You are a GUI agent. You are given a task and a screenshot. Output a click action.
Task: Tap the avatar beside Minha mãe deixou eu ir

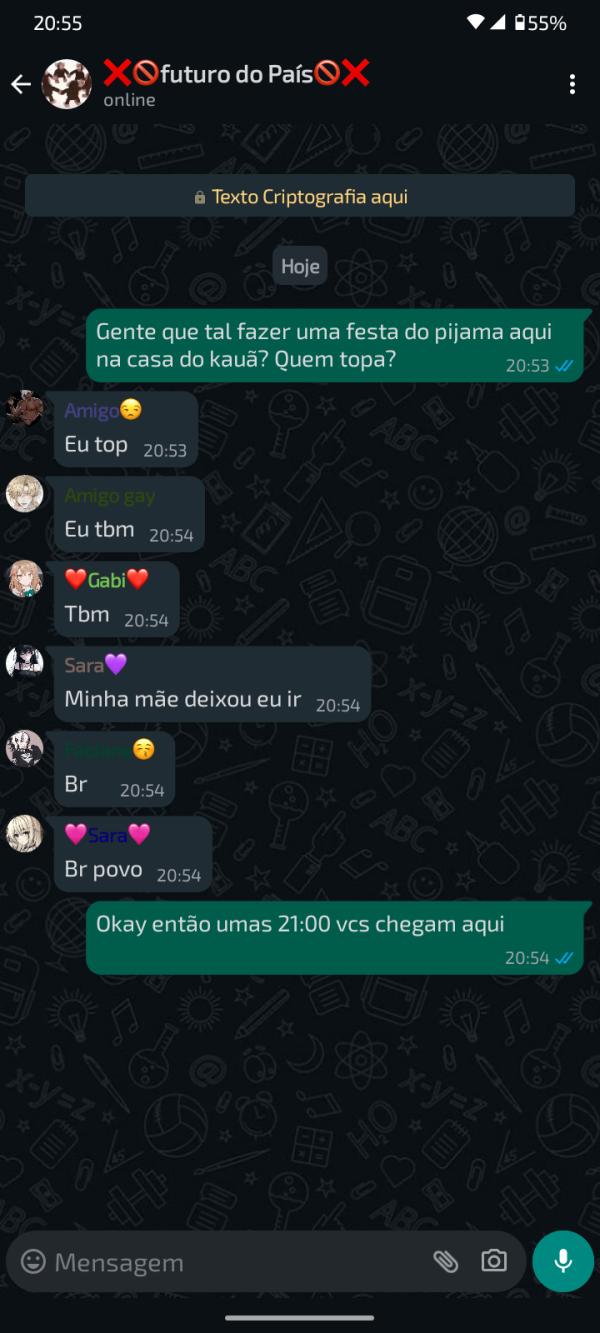tap(25, 663)
